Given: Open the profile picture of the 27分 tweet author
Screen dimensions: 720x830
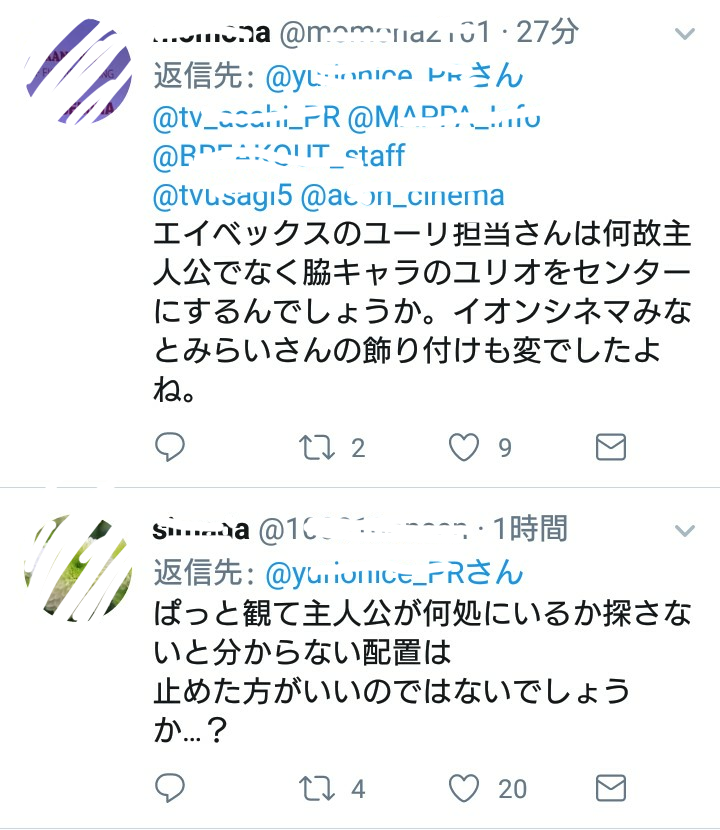Looking at the screenshot, I should pyautogui.click(x=78, y=72).
